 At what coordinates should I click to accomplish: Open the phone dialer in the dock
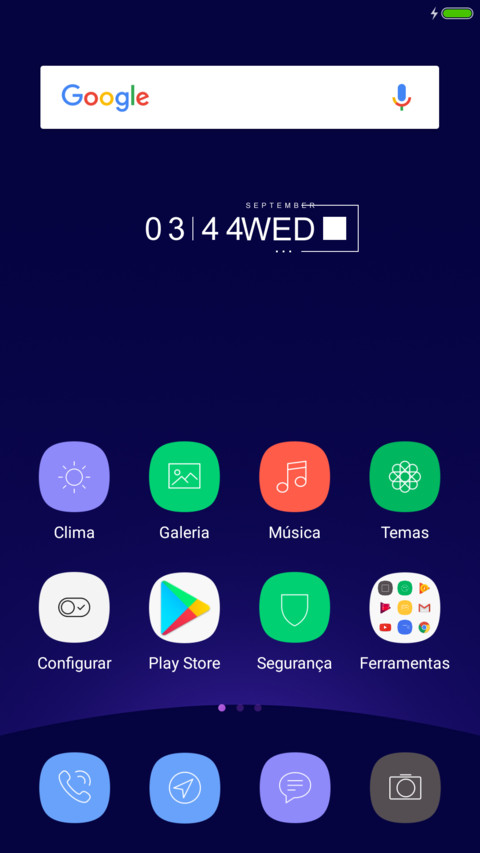pos(74,788)
